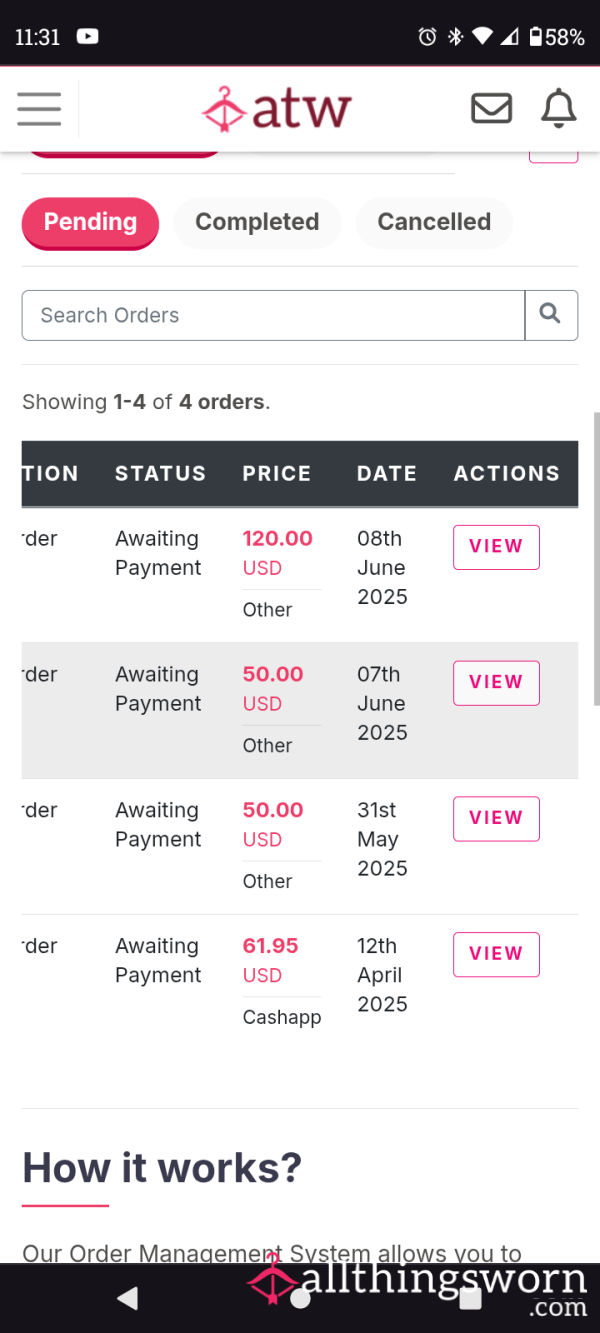Tap the search magnifier button
This screenshot has width=600, height=1333.
(551, 315)
